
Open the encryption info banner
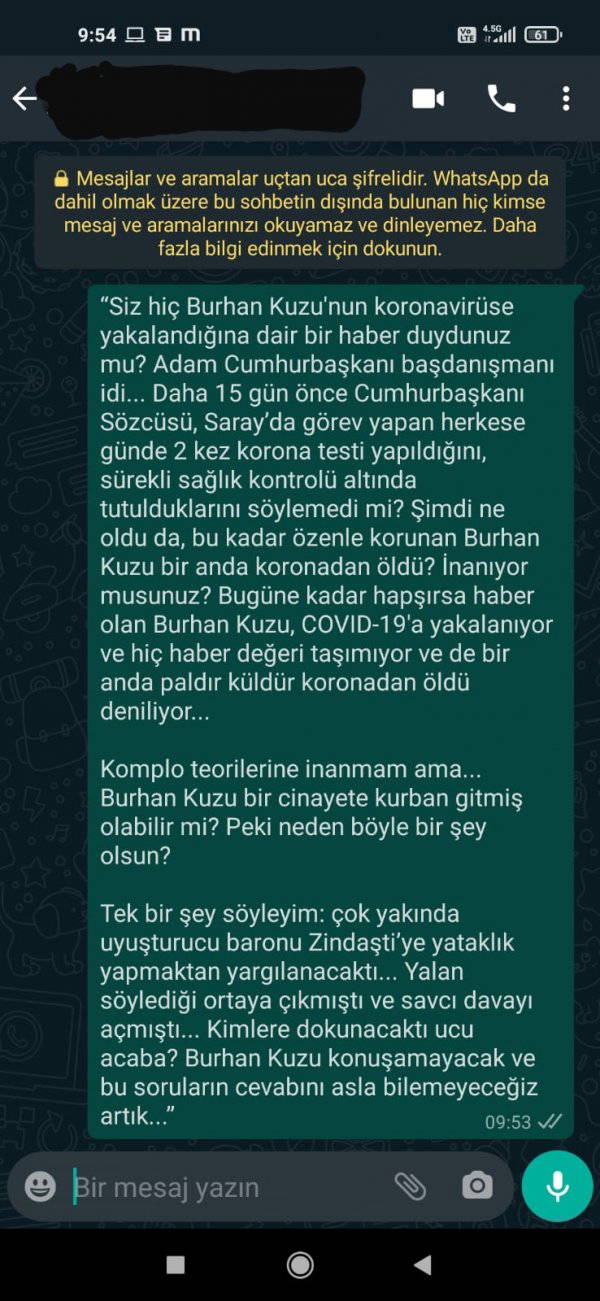[300, 213]
